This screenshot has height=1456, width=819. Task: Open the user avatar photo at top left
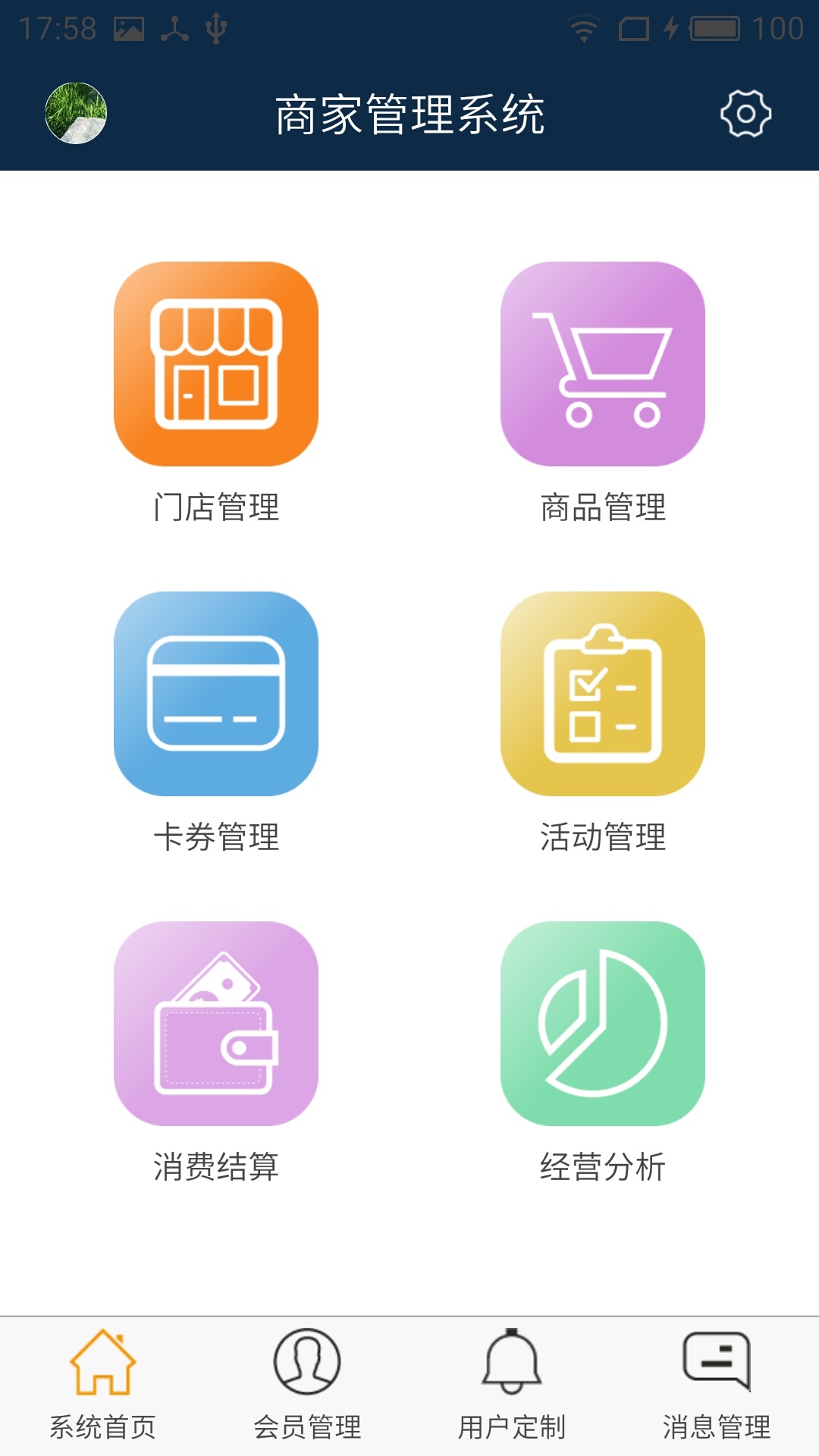[x=76, y=114]
